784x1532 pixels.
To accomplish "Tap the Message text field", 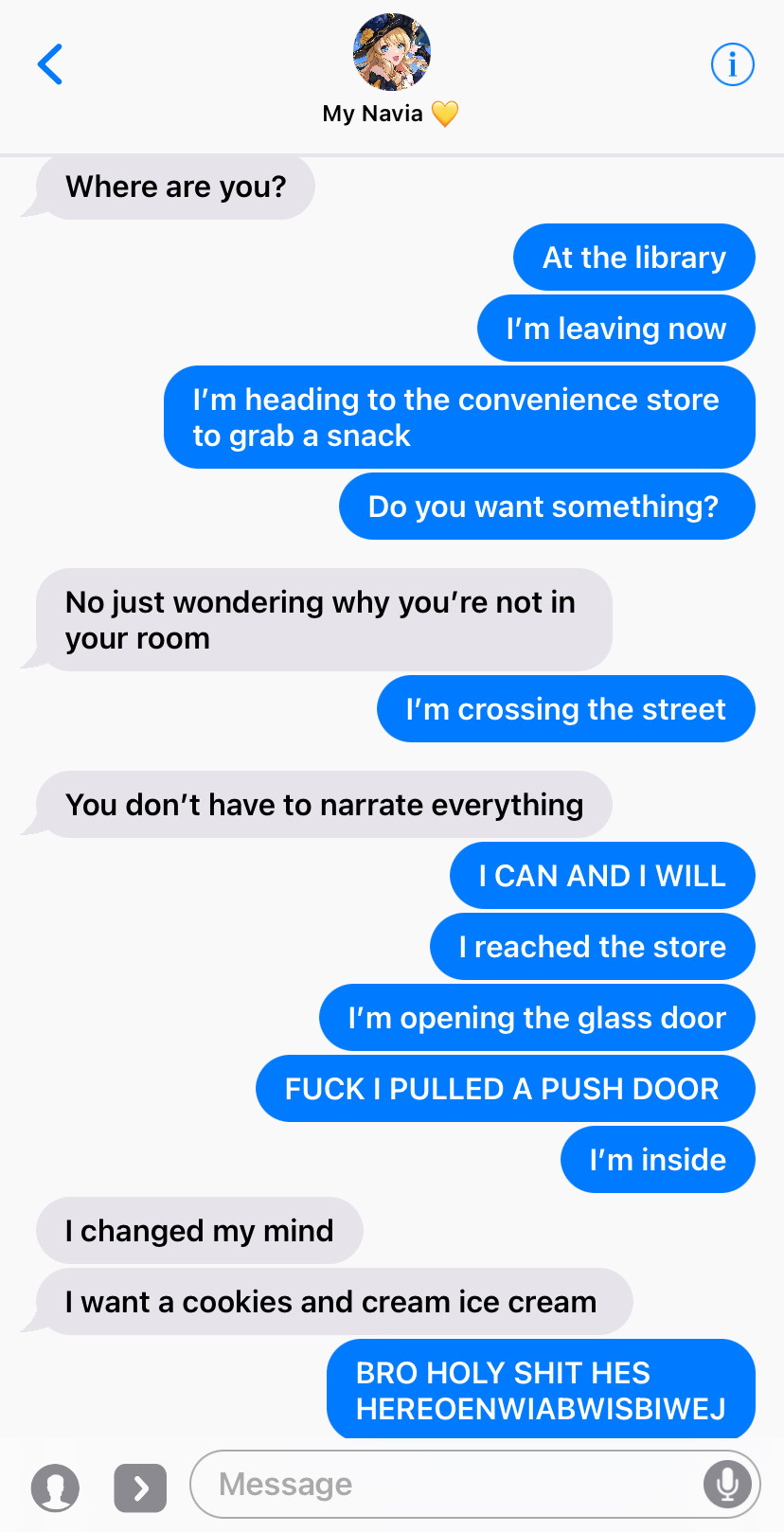I will click(x=445, y=1484).
